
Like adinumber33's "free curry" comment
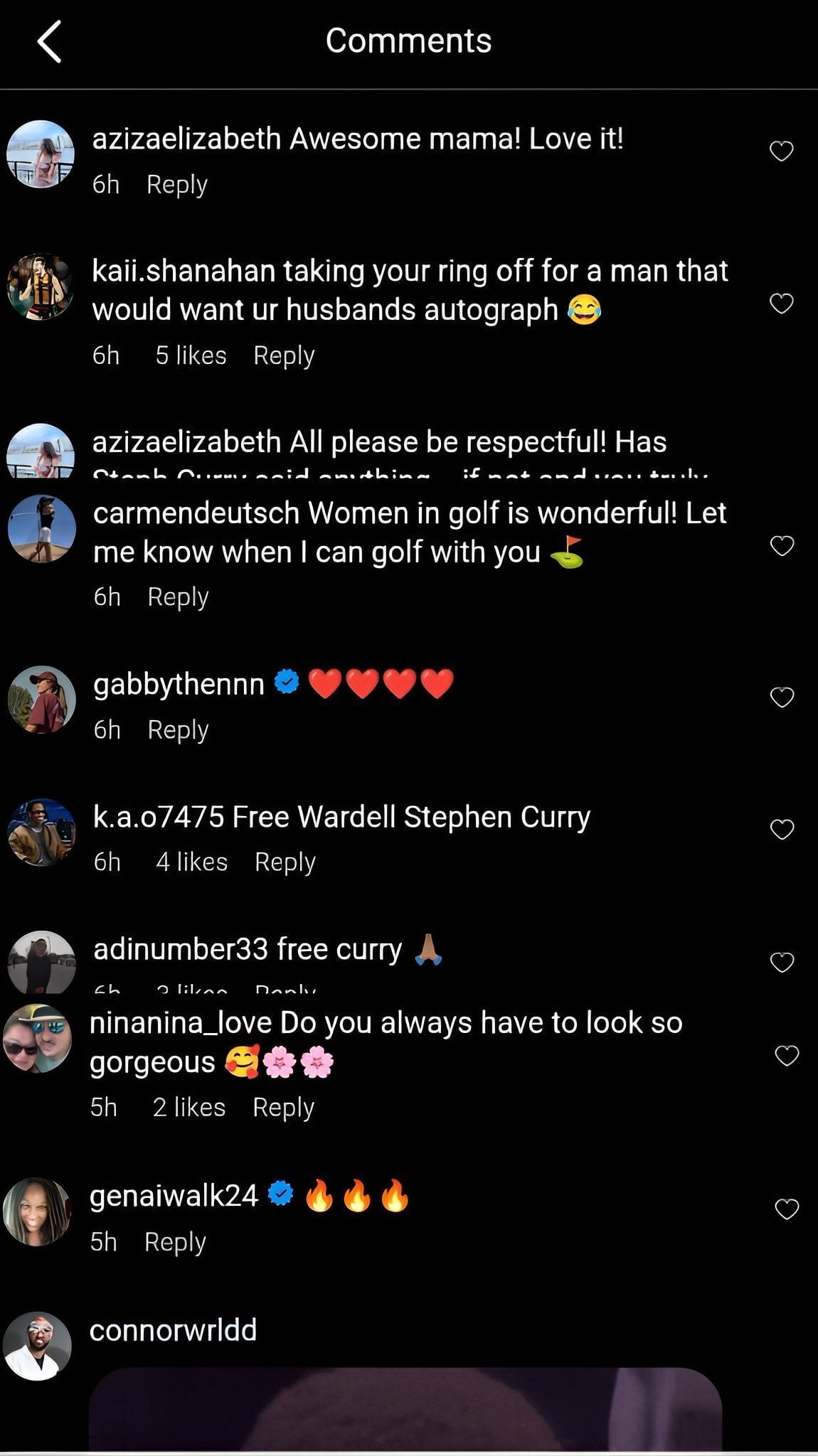782,962
